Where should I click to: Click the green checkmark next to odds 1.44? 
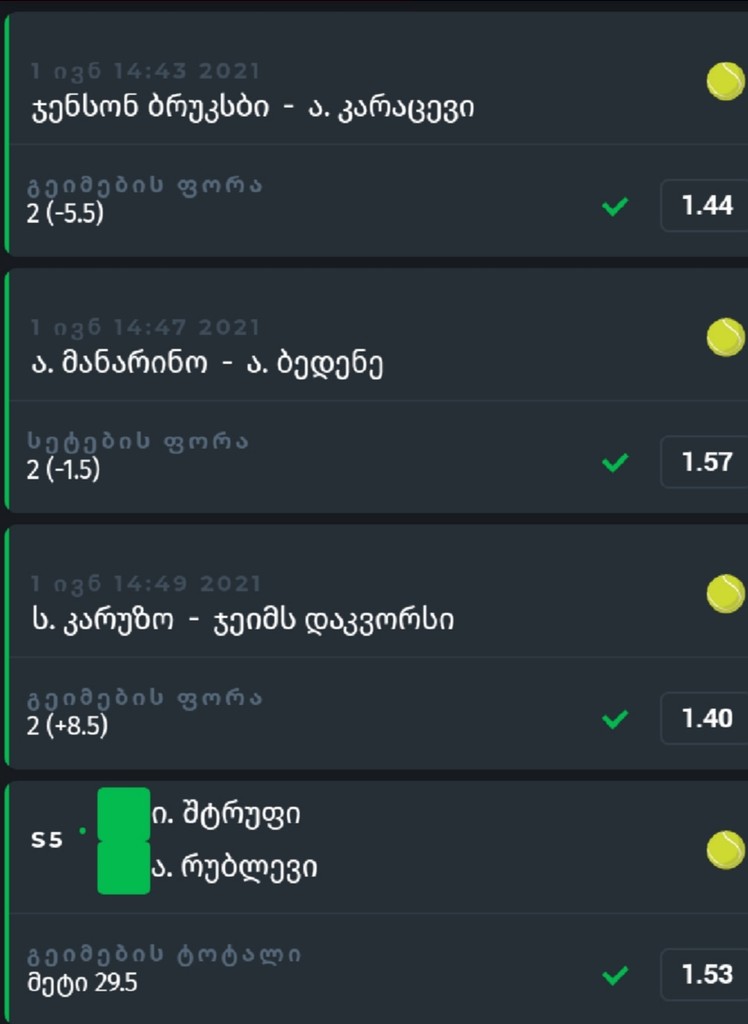click(617, 206)
